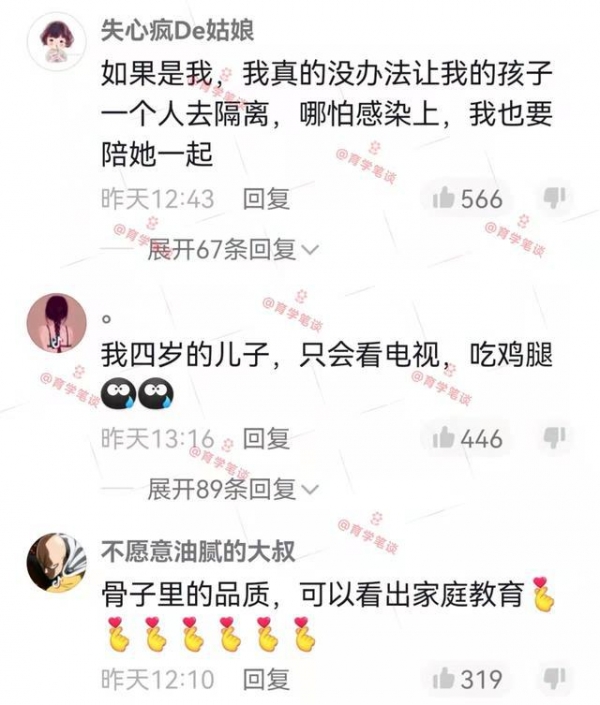Image resolution: width=600 pixels, height=705 pixels.
Task: Open 失心疯De姑娘's profile avatar
Action: click(x=52, y=41)
